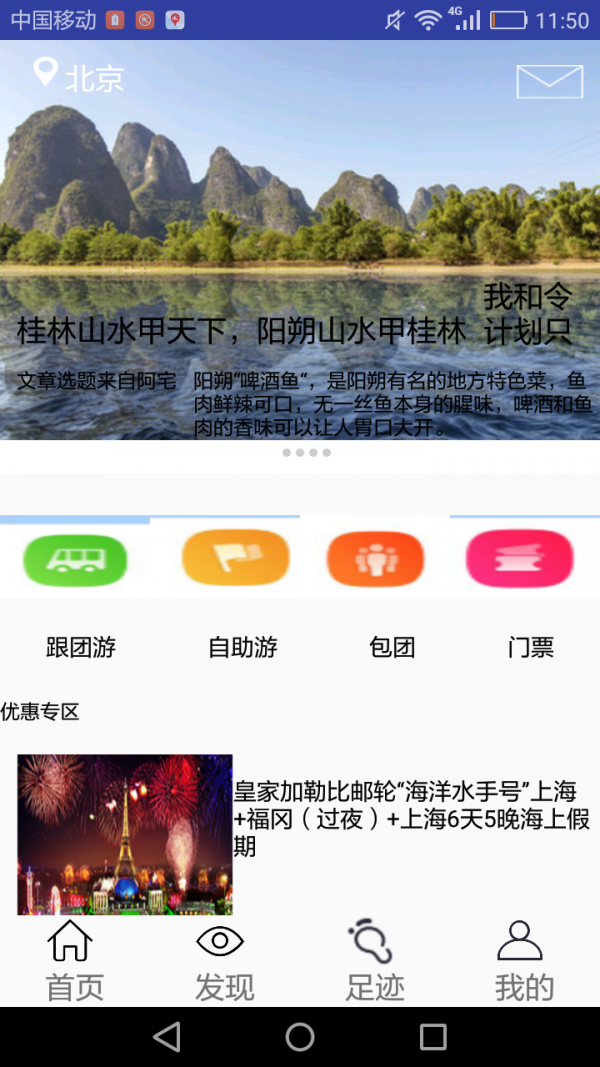Tap the system home button

[x=300, y=1037]
